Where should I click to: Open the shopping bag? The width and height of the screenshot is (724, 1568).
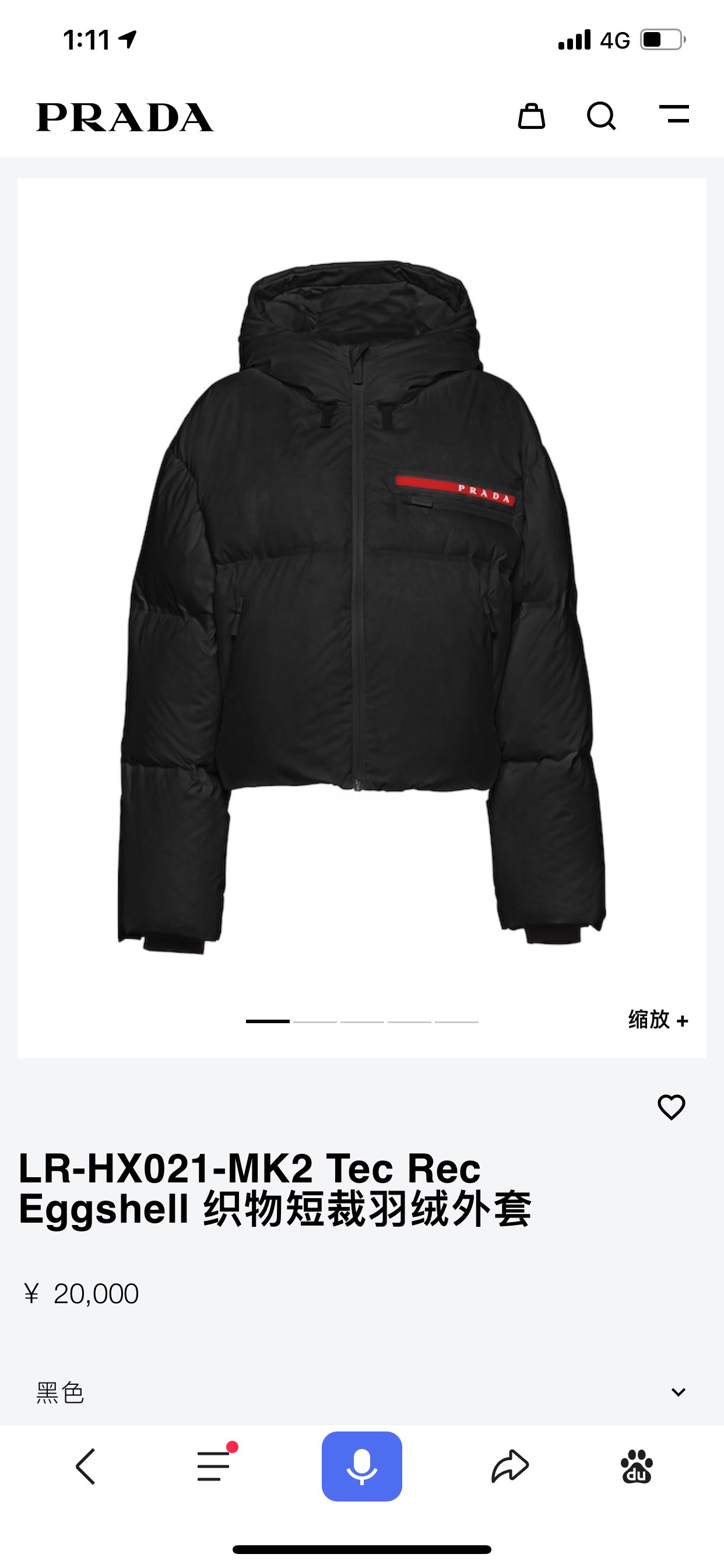[531, 116]
